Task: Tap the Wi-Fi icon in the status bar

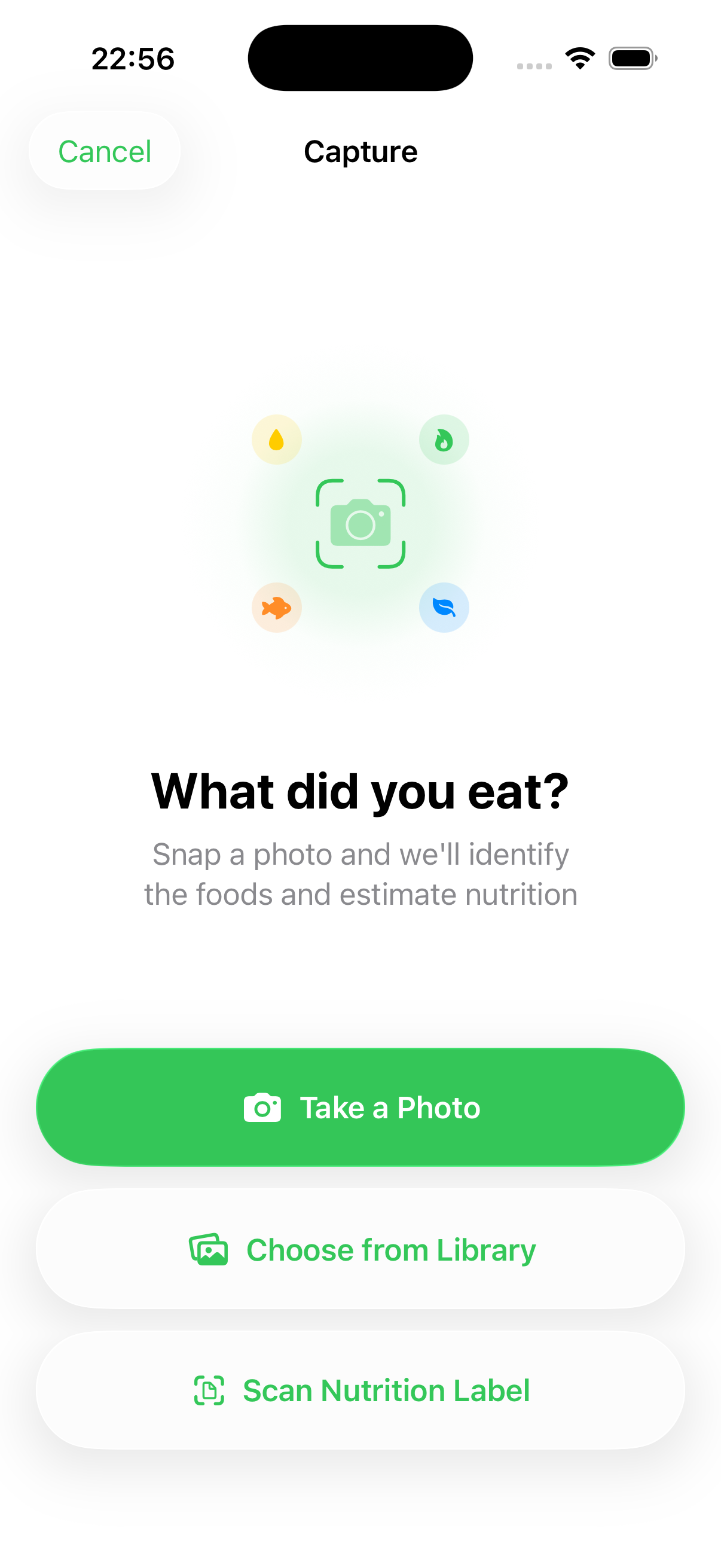Action: [x=579, y=57]
